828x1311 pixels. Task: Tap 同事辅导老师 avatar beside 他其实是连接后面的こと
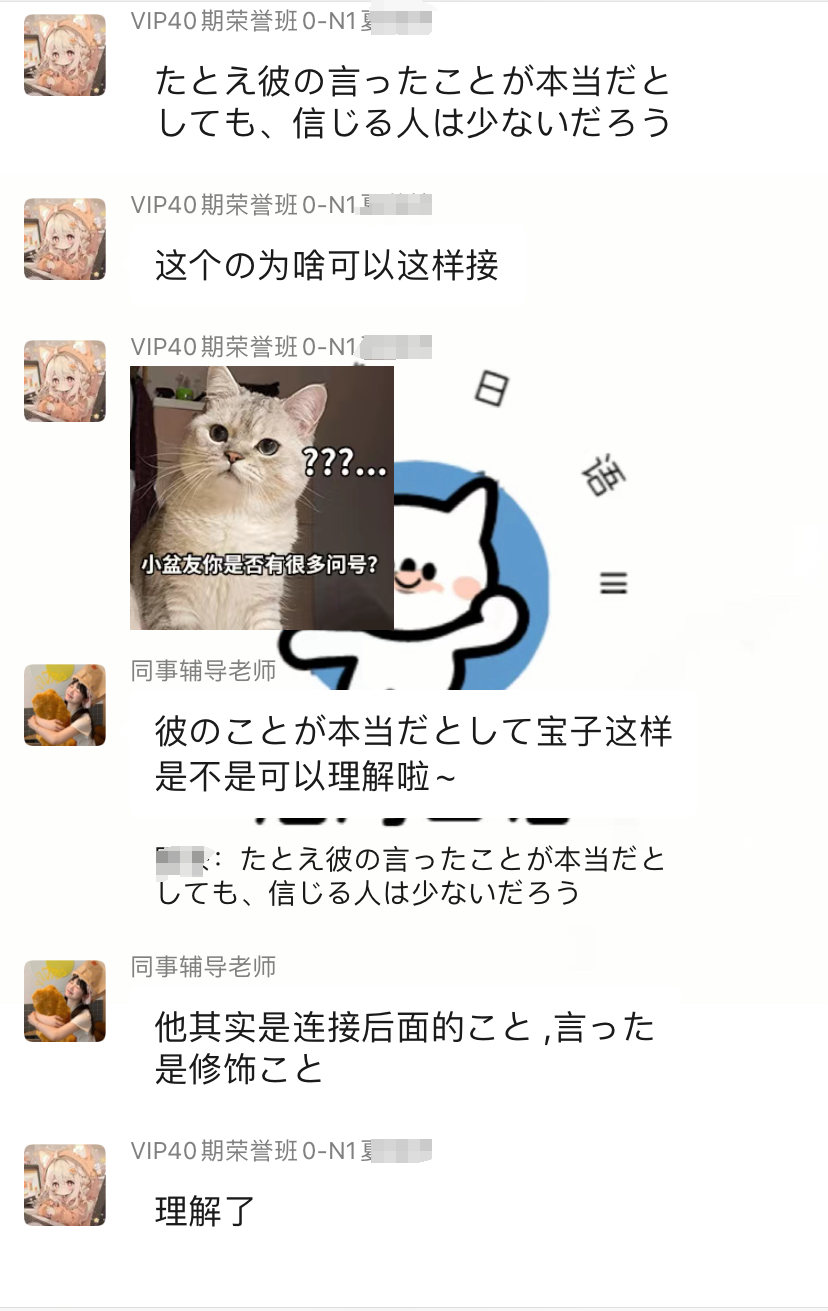65,1001
